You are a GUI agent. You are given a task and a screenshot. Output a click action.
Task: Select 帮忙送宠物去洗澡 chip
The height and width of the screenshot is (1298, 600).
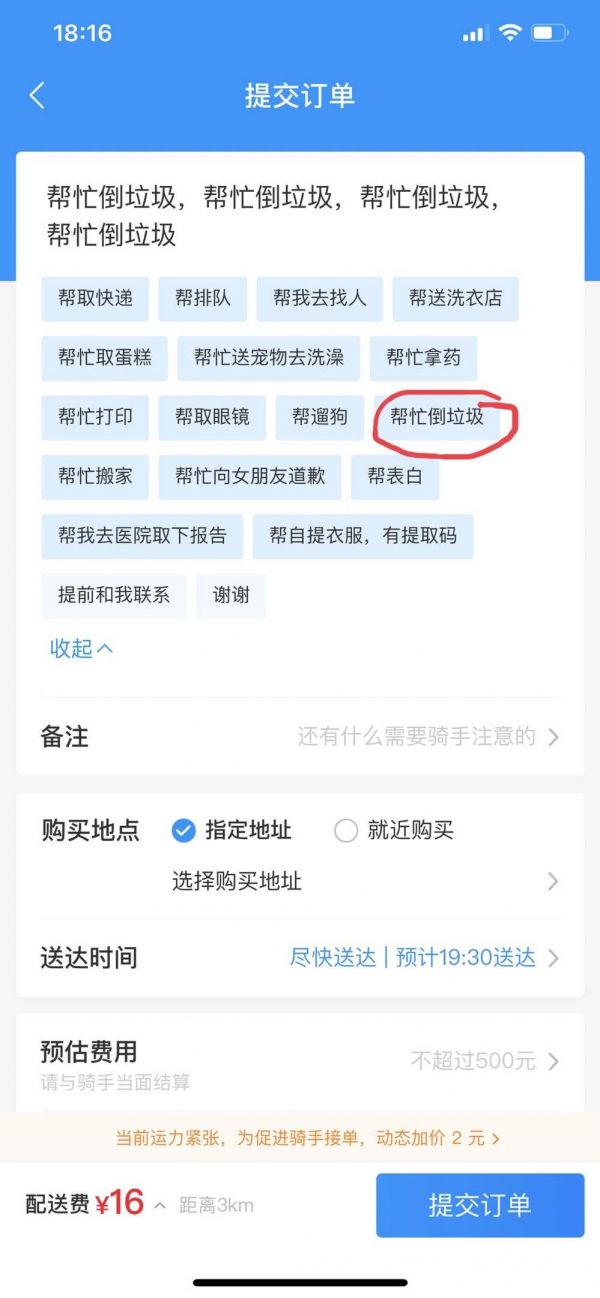[x=268, y=358]
